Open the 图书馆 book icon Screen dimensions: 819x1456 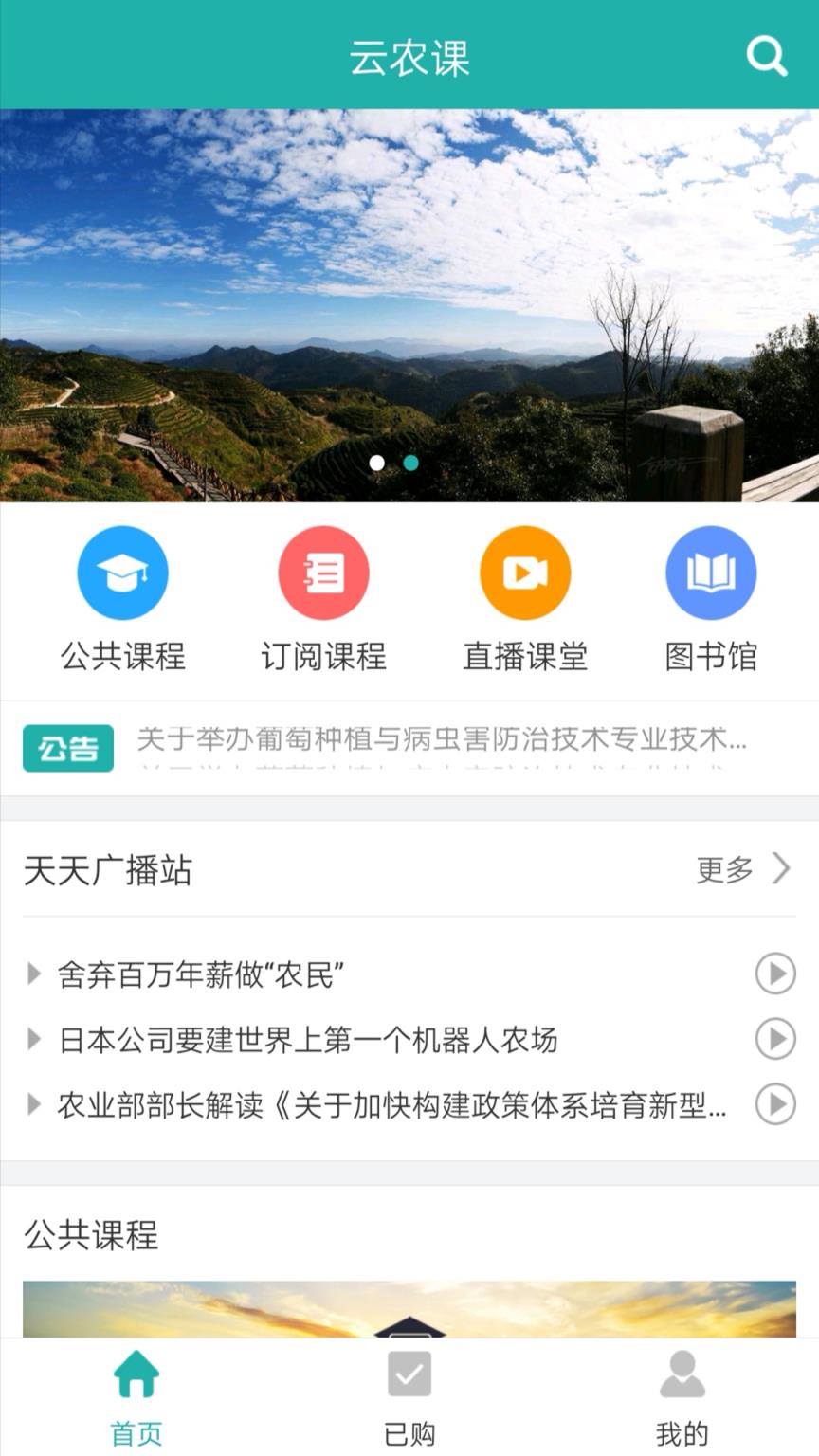click(x=712, y=571)
